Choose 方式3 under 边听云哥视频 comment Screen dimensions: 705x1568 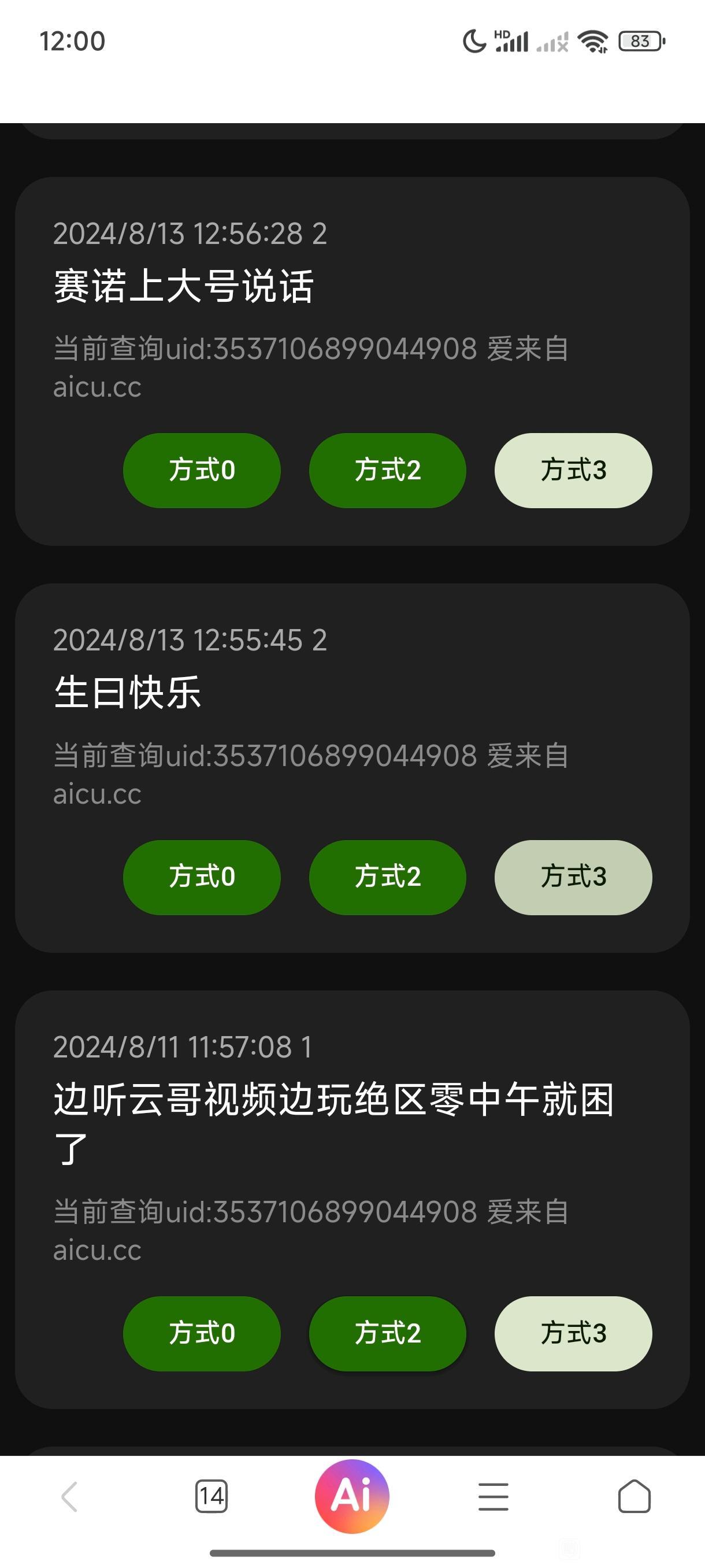coord(573,1333)
